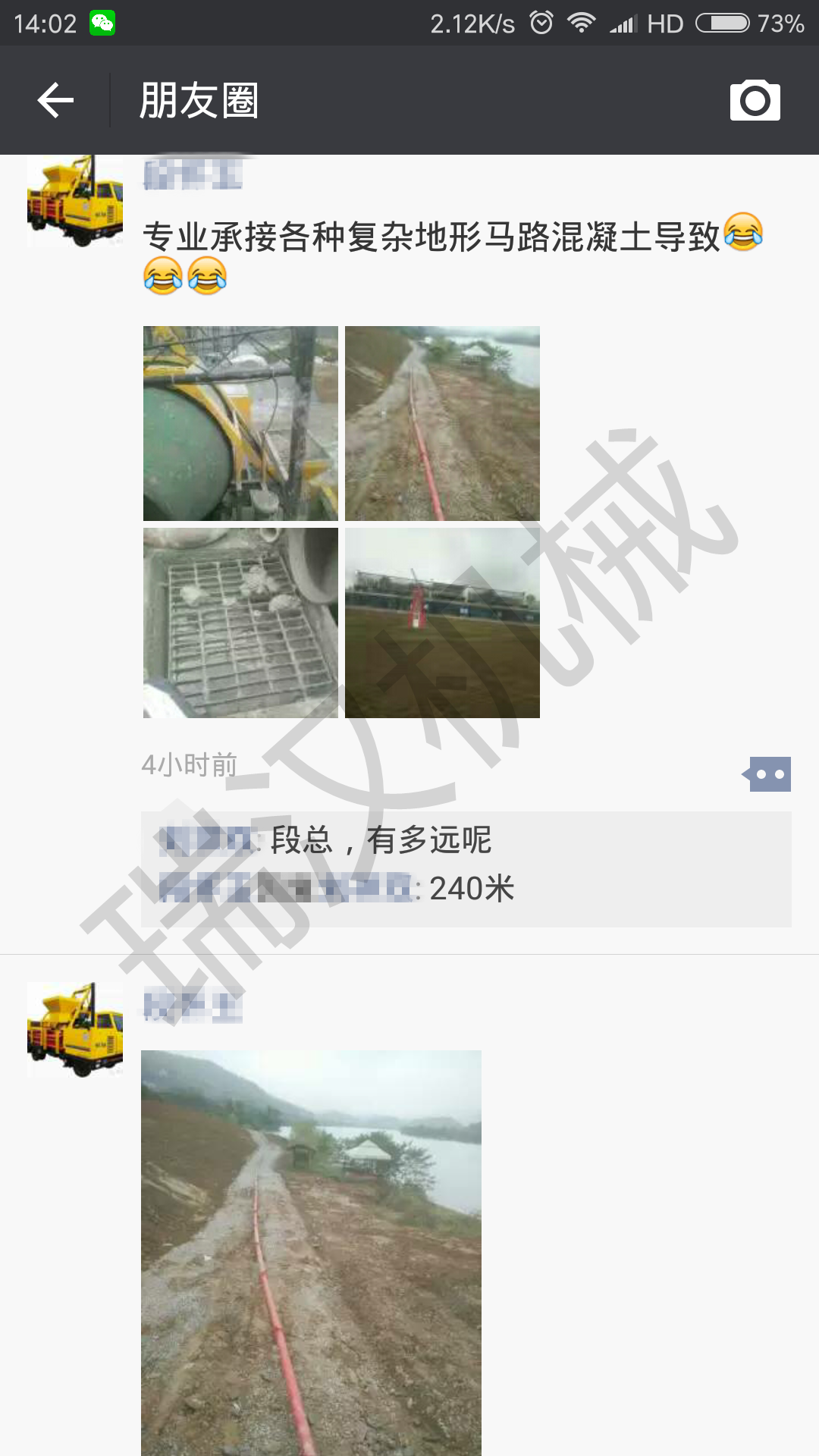819x1456 pixels.
Task: Reply to the comment 240米
Action: click(x=470, y=889)
